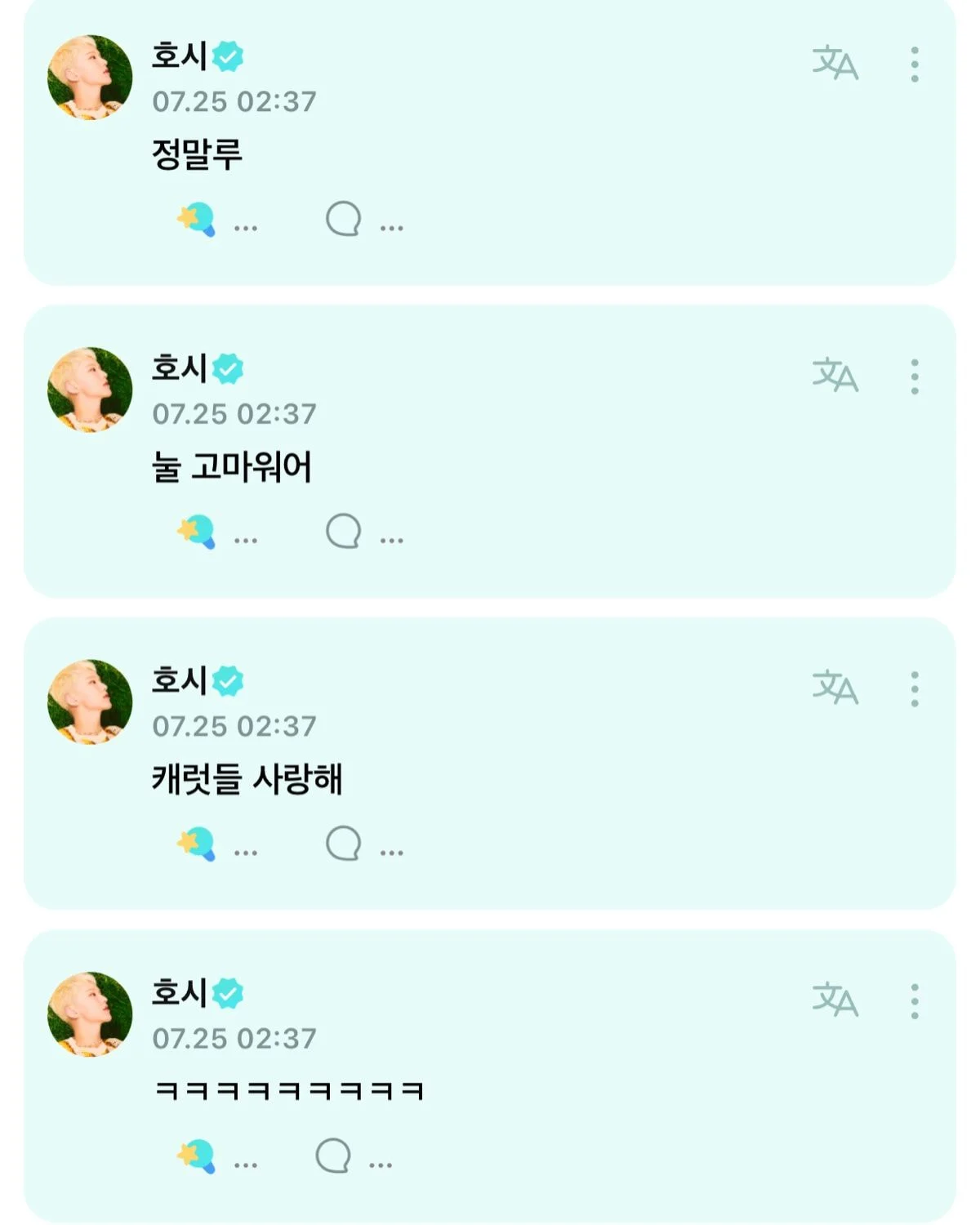Screen dimensions: 980x1225
Task: Cheer the "정말루" post
Action: (197, 220)
